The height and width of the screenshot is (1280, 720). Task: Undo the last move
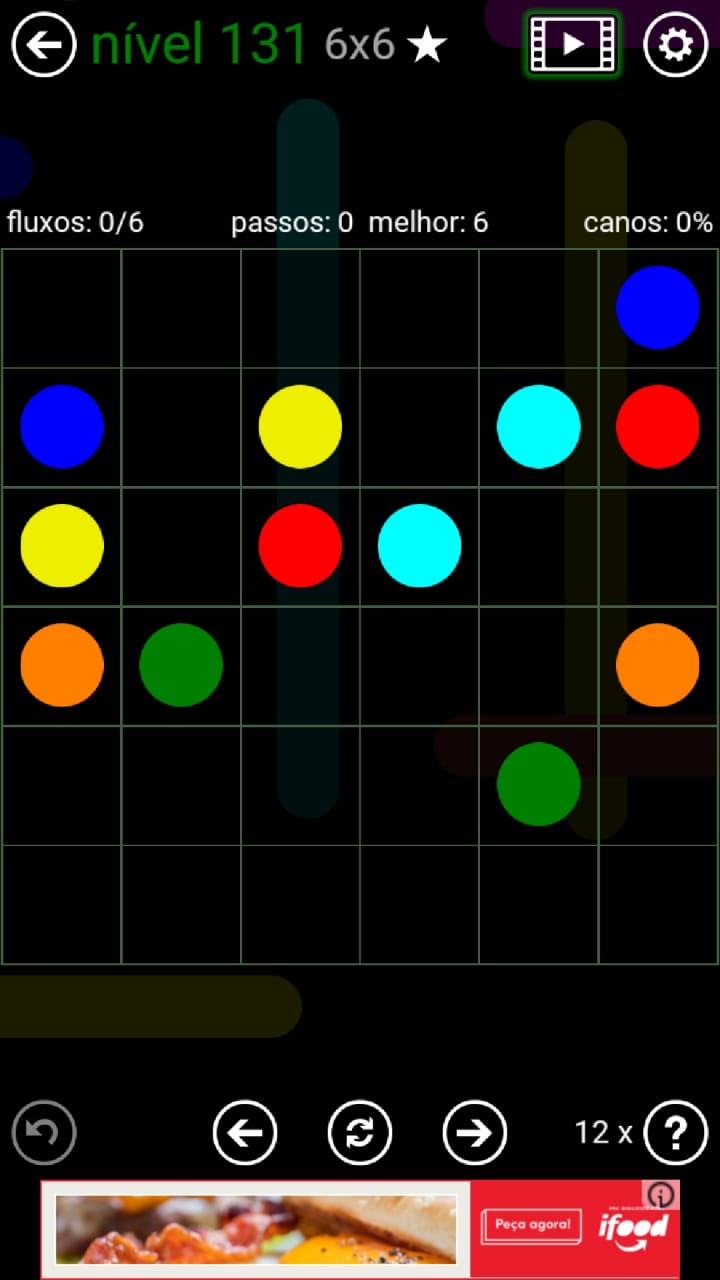pos(44,1132)
